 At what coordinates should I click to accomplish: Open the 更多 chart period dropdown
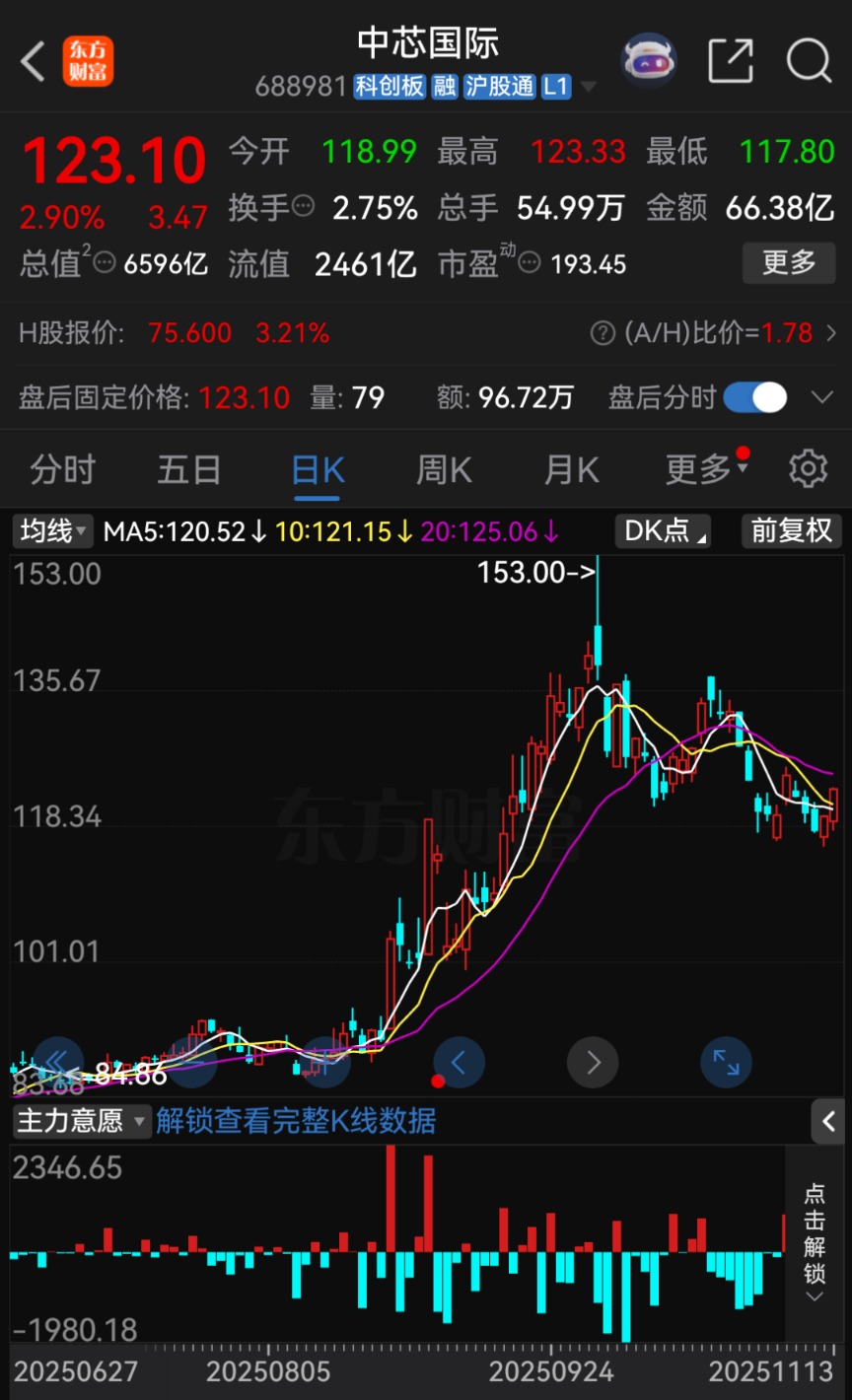[x=705, y=469]
